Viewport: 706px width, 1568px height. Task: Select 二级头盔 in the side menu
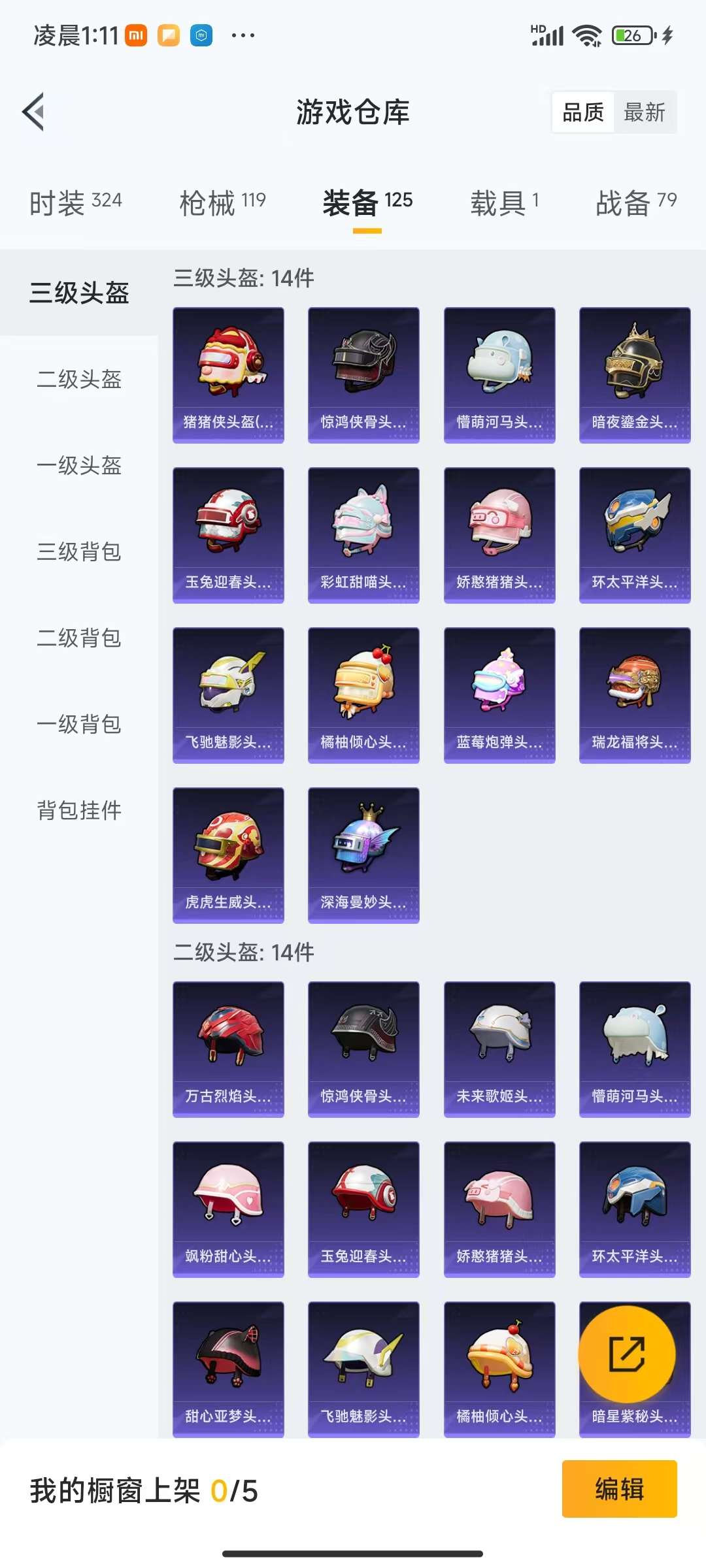point(79,379)
